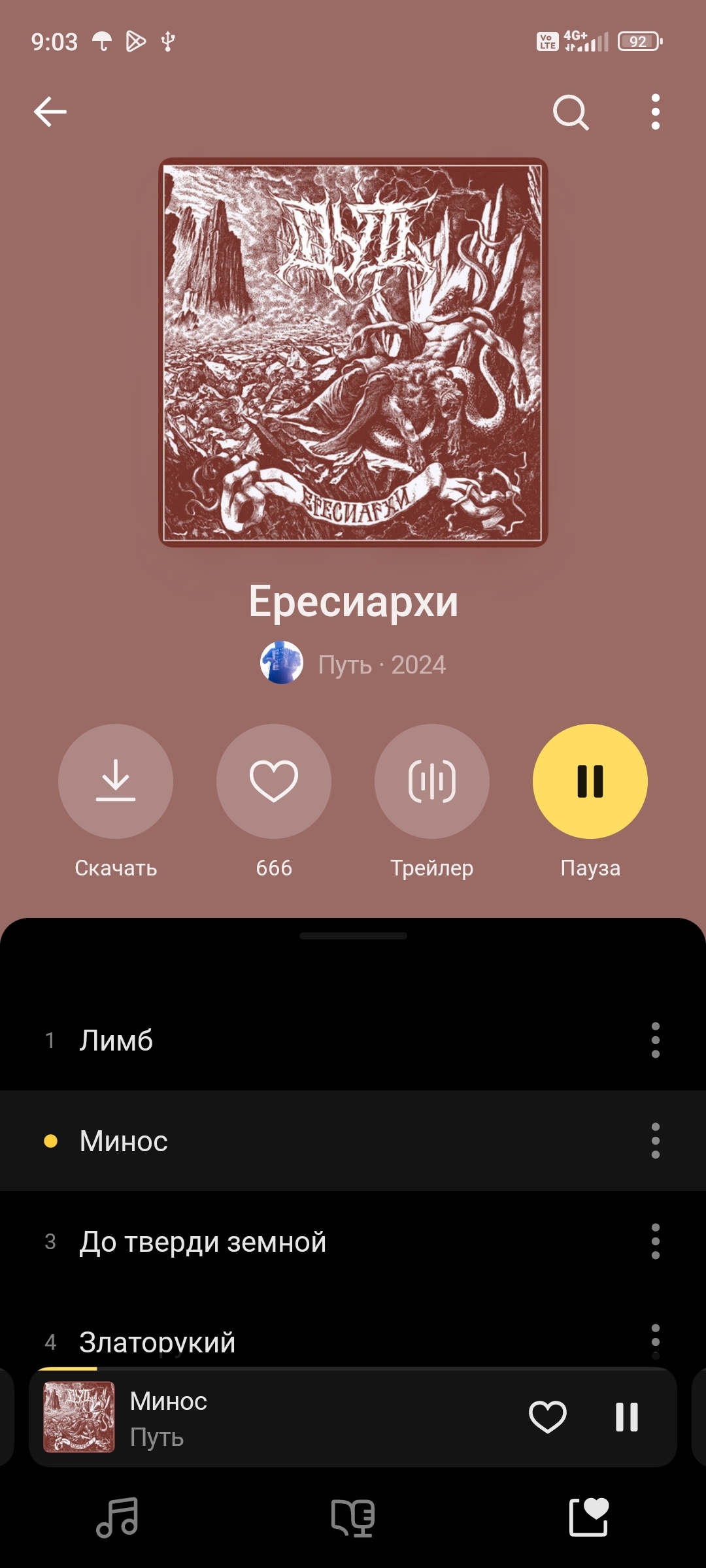The image size is (706, 1568).
Task: Pause playback with the yellow Пауза button
Action: tap(590, 781)
